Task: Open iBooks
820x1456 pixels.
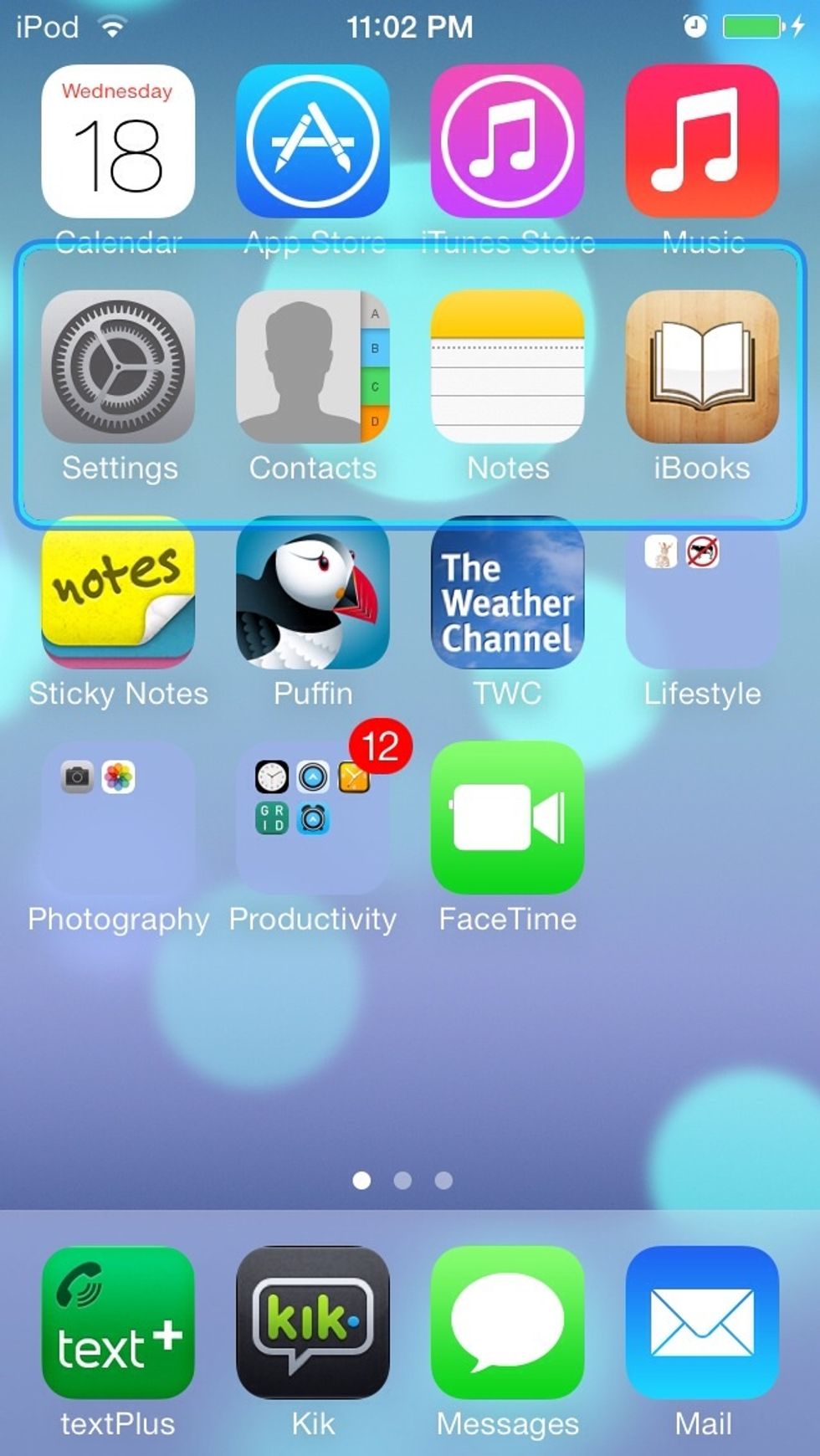Action: click(x=702, y=368)
